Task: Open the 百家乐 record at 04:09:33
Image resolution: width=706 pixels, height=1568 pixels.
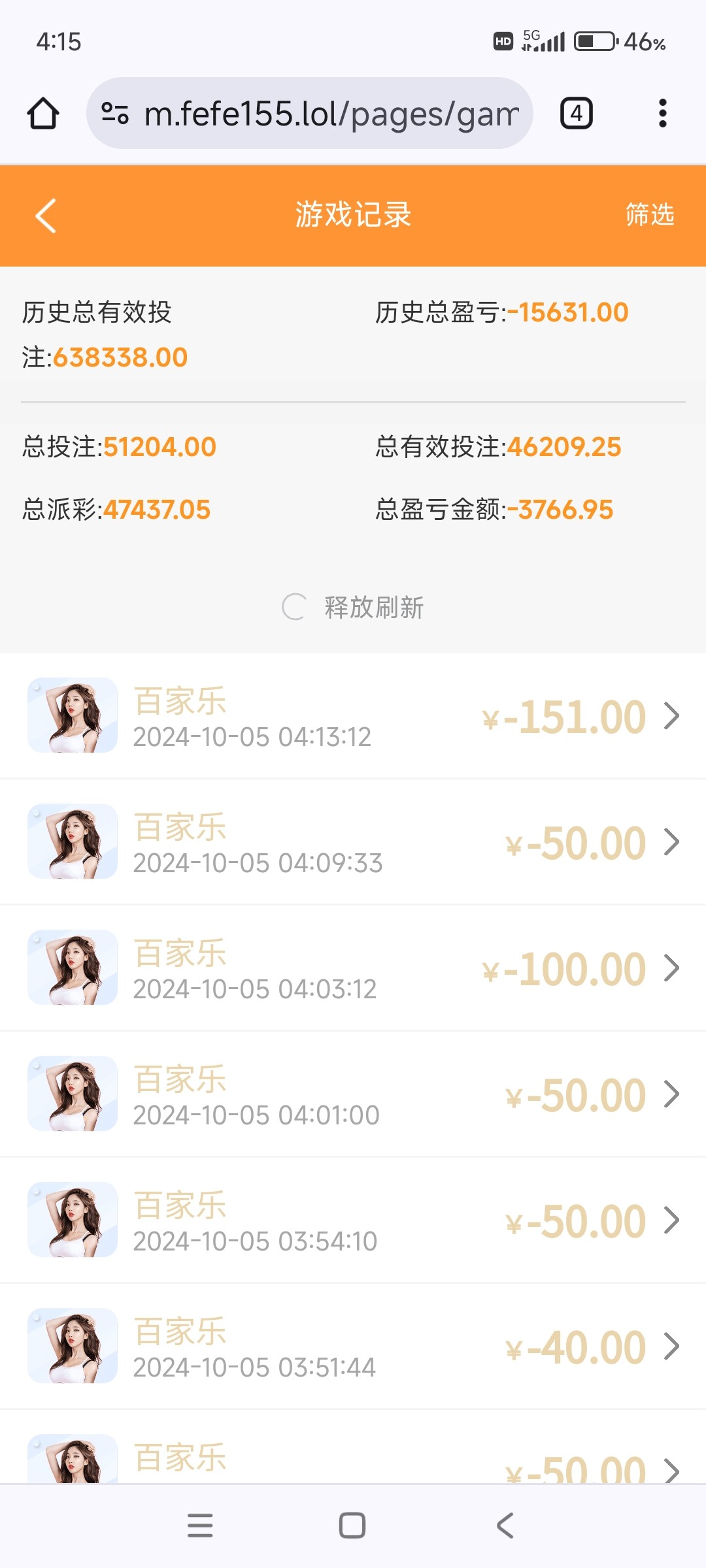Action: pyautogui.click(x=353, y=842)
